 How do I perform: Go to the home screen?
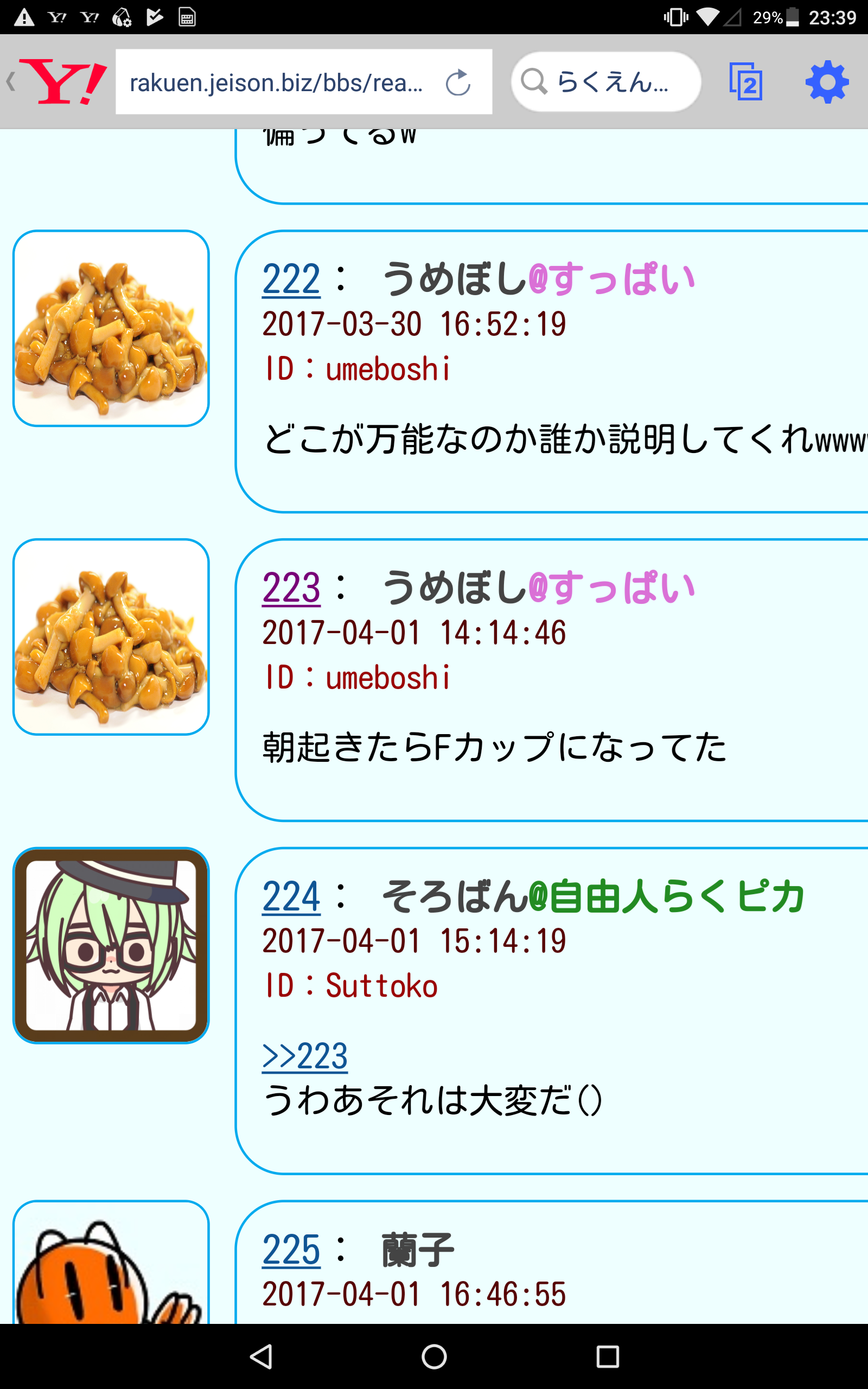(434, 1357)
